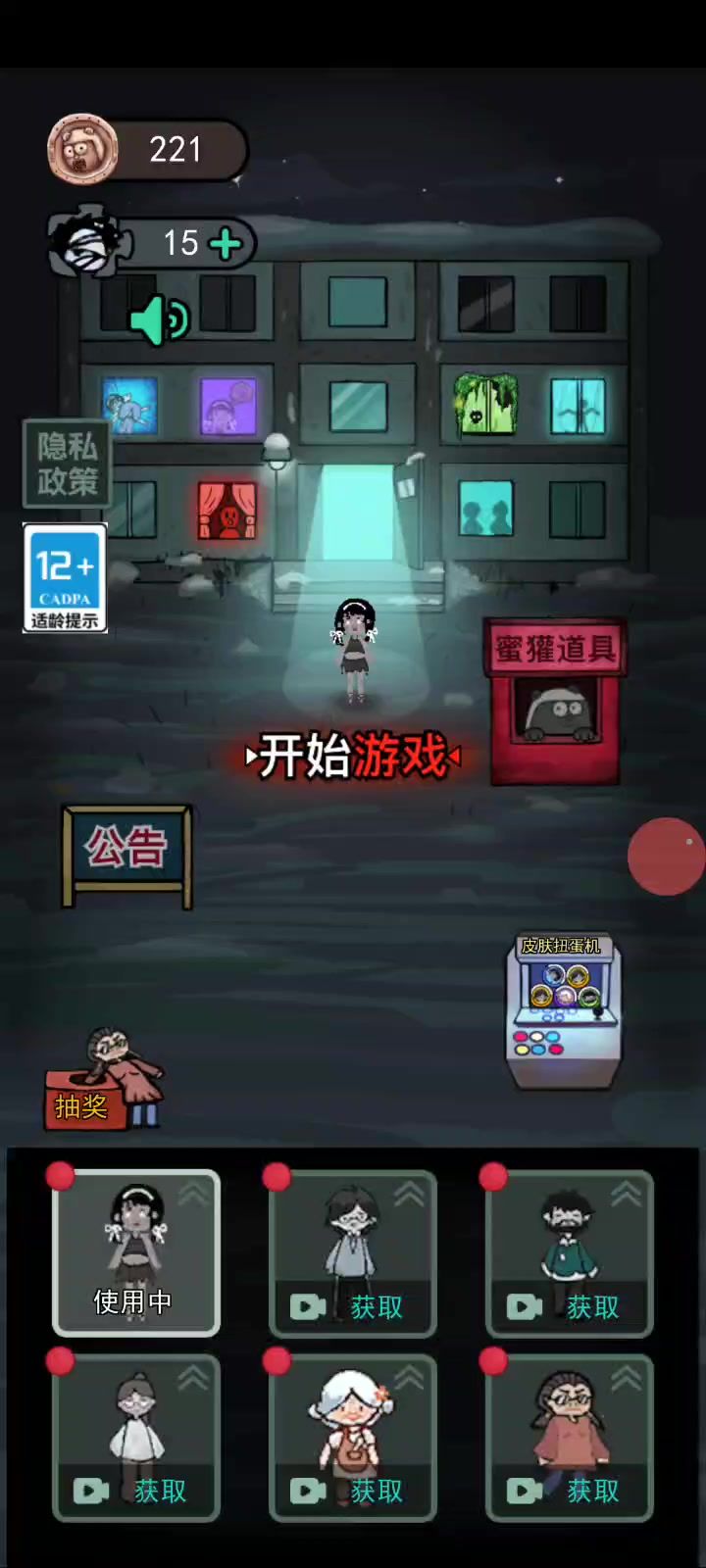Open the 隐私政策 privacy policy
Screen dimensions: 706x1568
coord(67,464)
